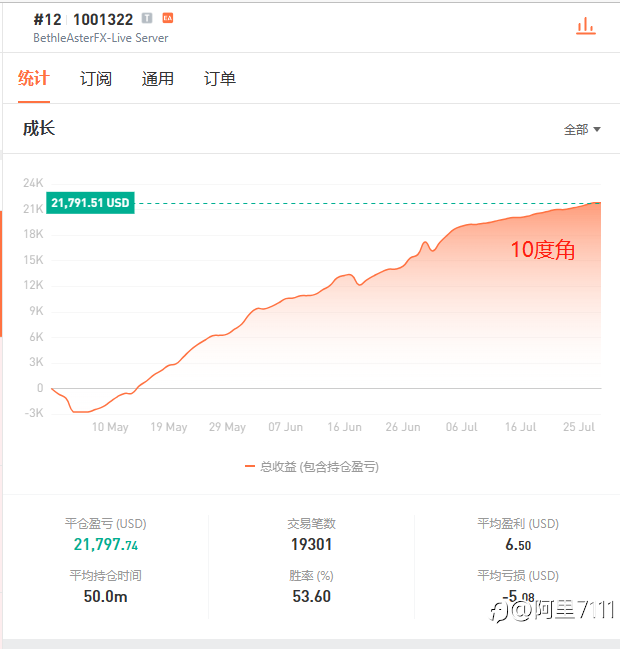Expand the 全部 time range dropdown

[x=582, y=130]
